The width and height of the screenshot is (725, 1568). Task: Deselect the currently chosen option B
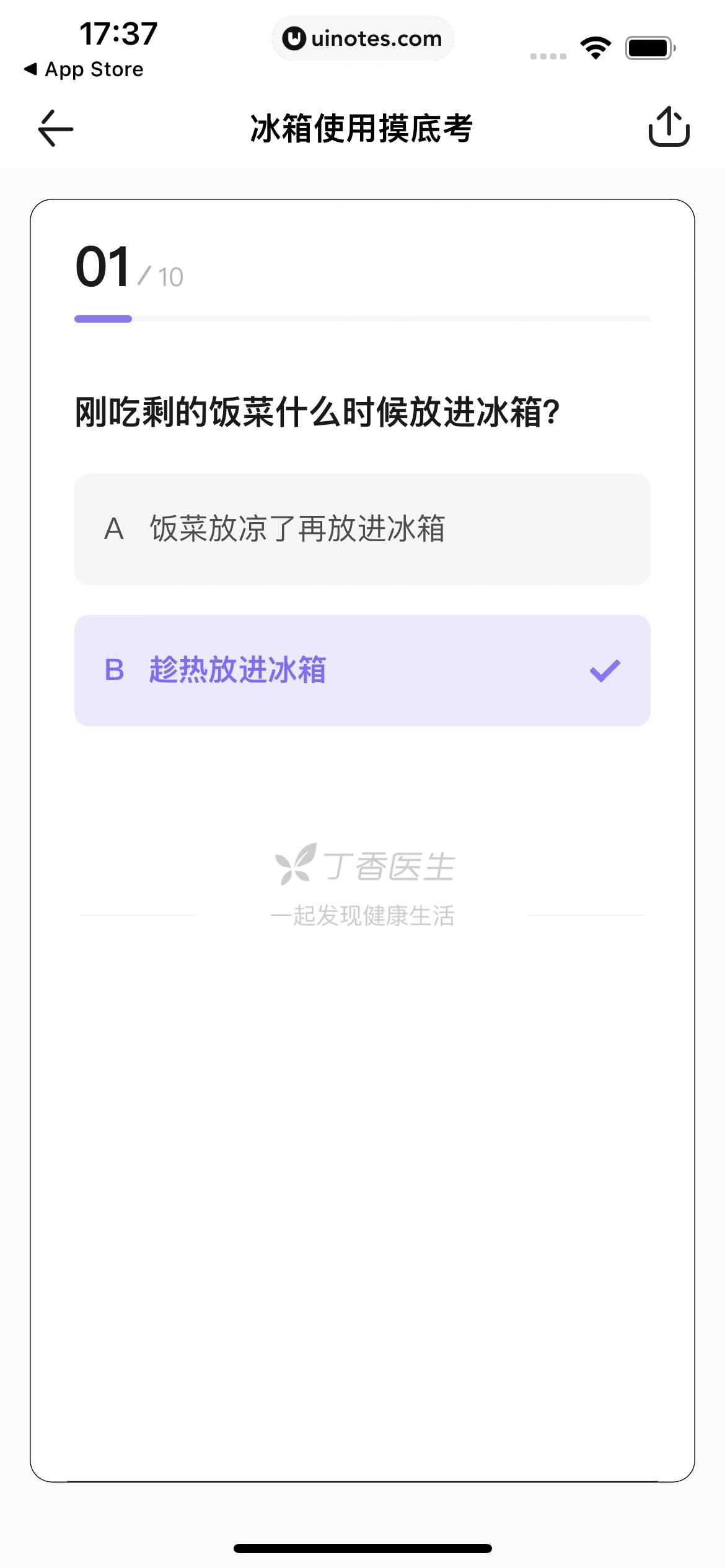[x=362, y=669]
